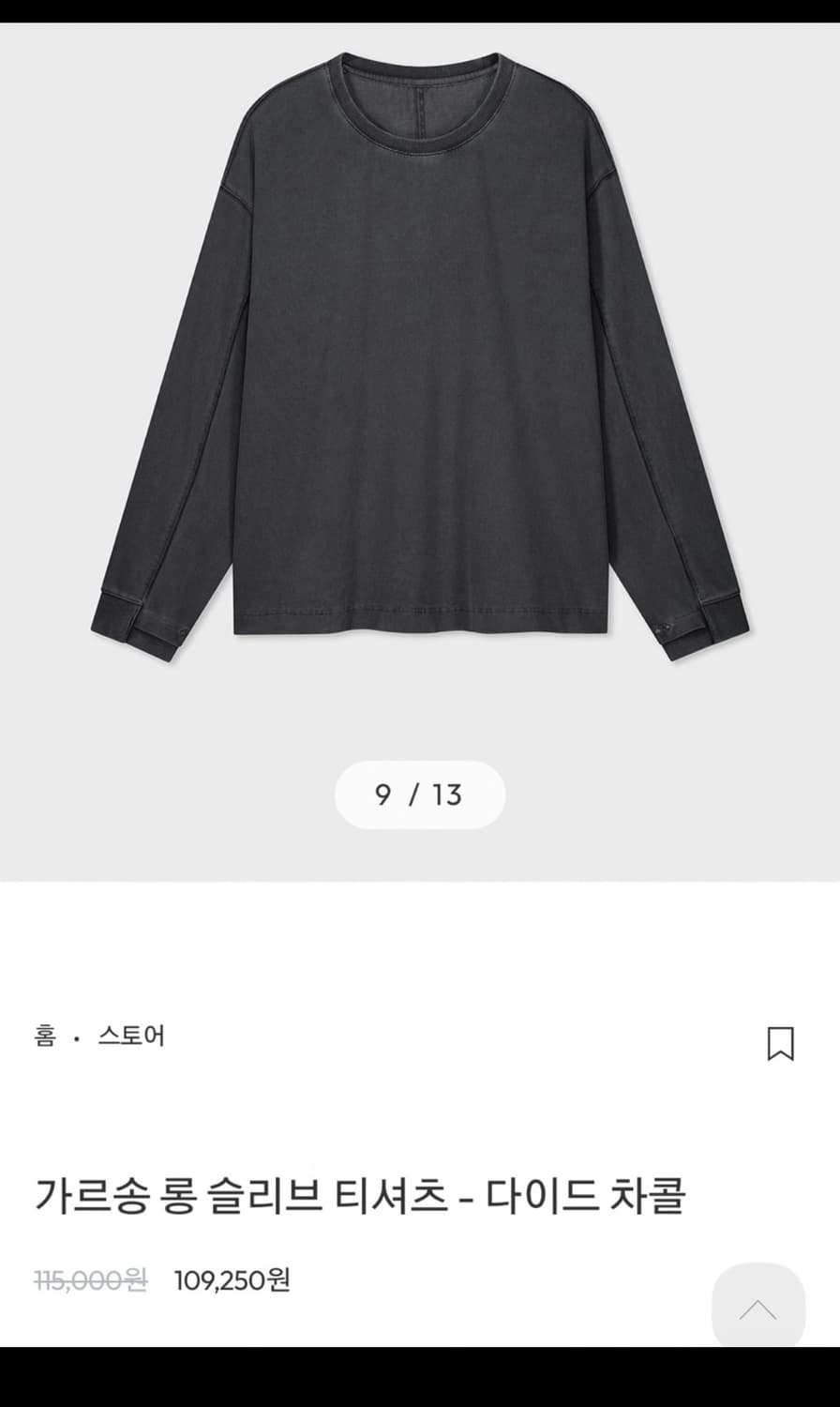Screen dimensions: 840x1407
Task: Bookmark the 가르송 롱 슬리브 티셔츠
Action: (x=780, y=1043)
